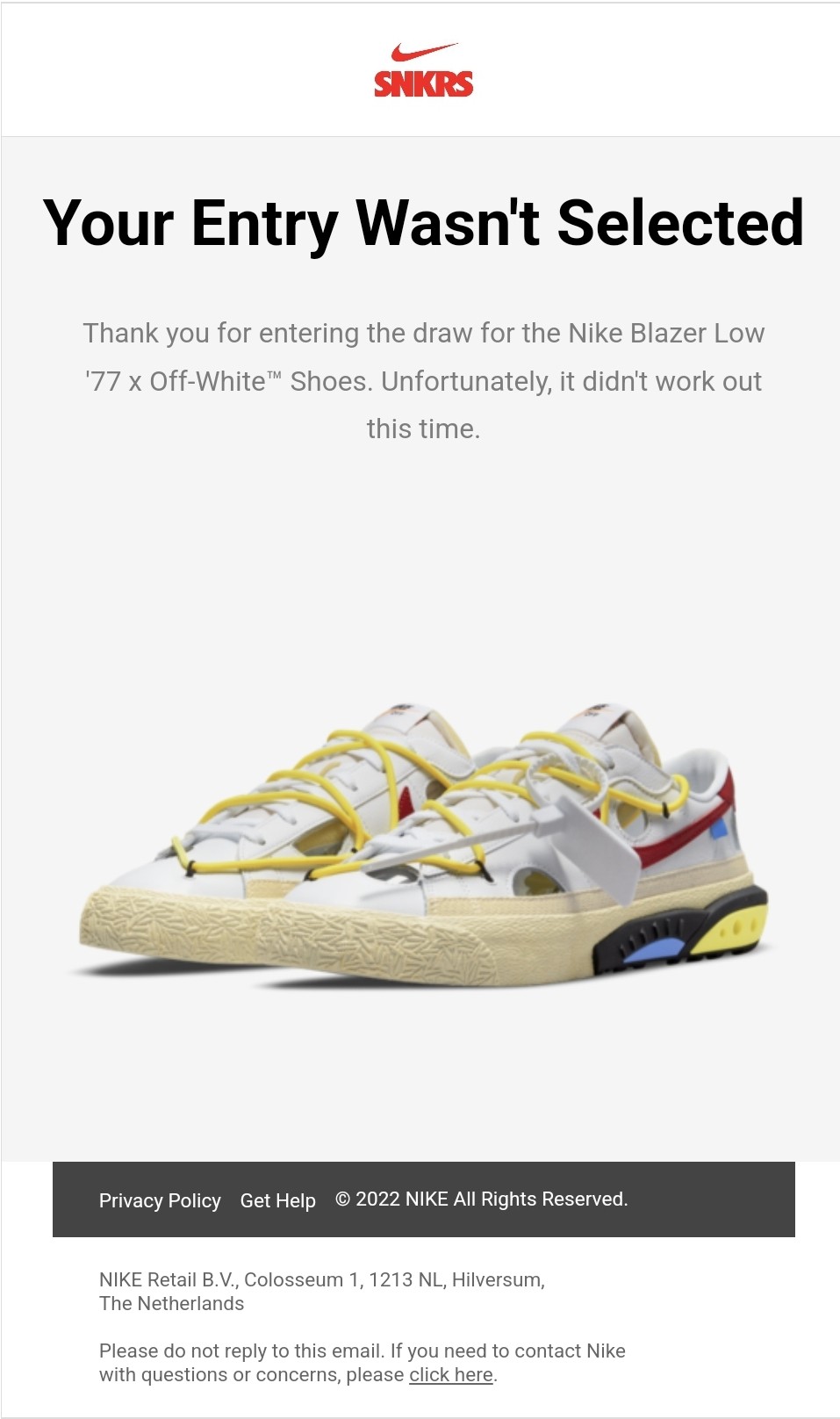This screenshot has height=1419, width=840.
Task: Open the Get Help link
Action: coord(277,1200)
